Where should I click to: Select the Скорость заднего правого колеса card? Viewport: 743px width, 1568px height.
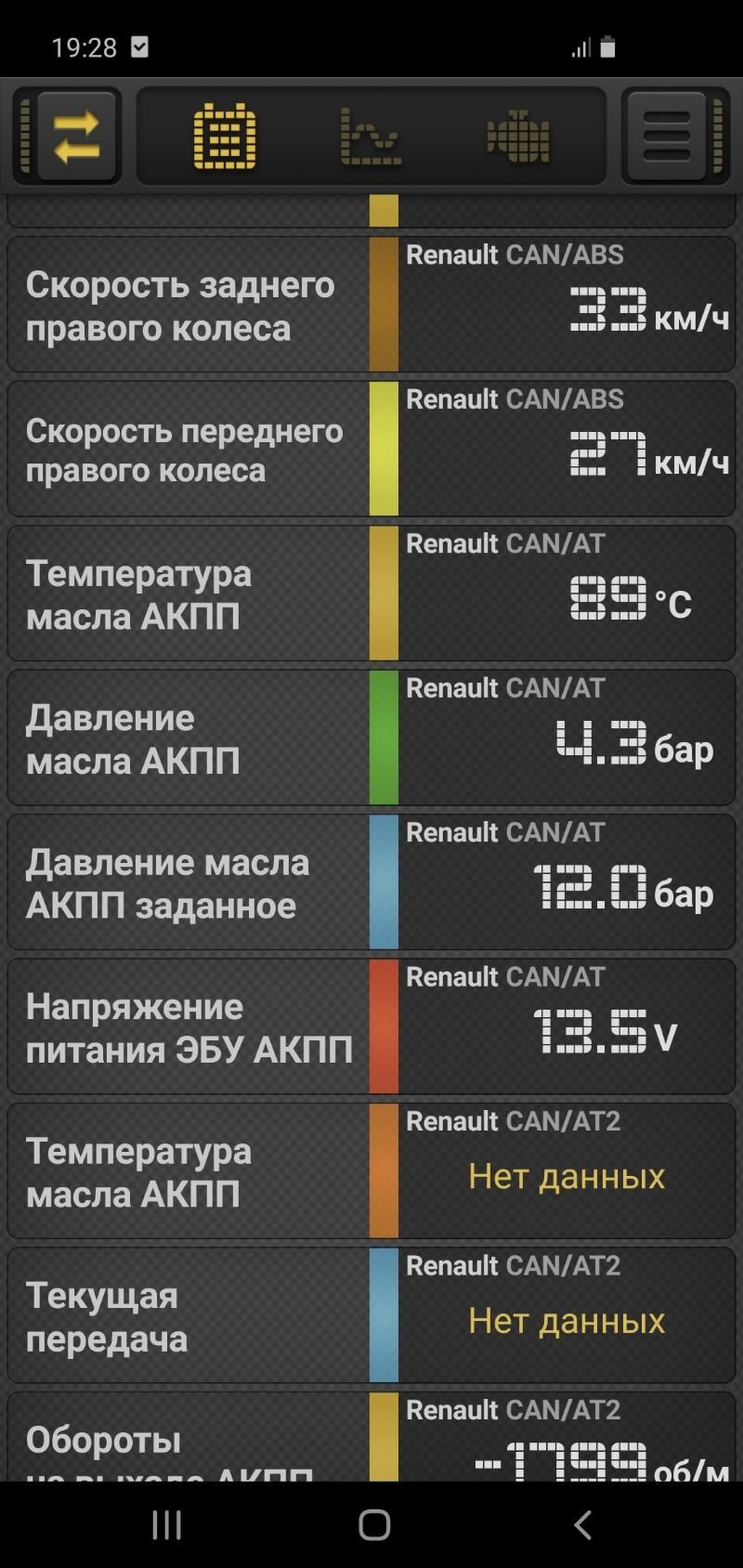coord(371,304)
